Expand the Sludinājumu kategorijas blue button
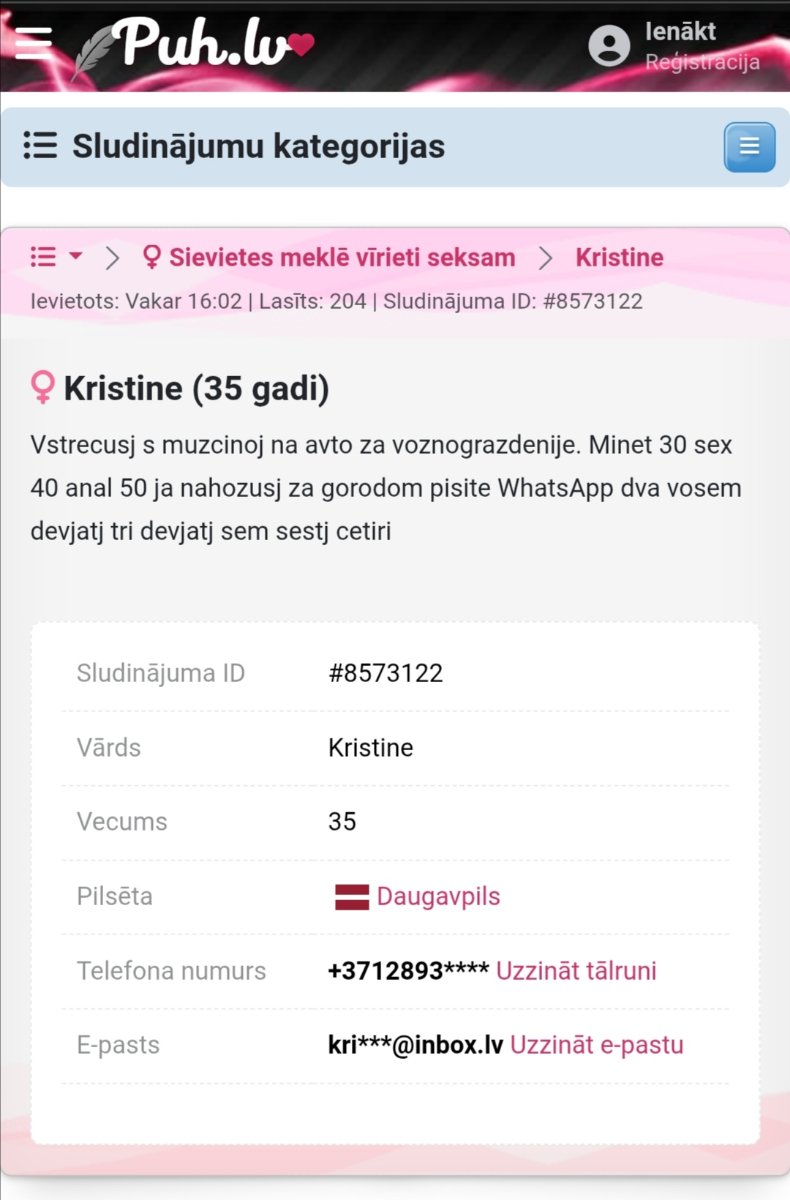The image size is (790, 1200). 749,147
